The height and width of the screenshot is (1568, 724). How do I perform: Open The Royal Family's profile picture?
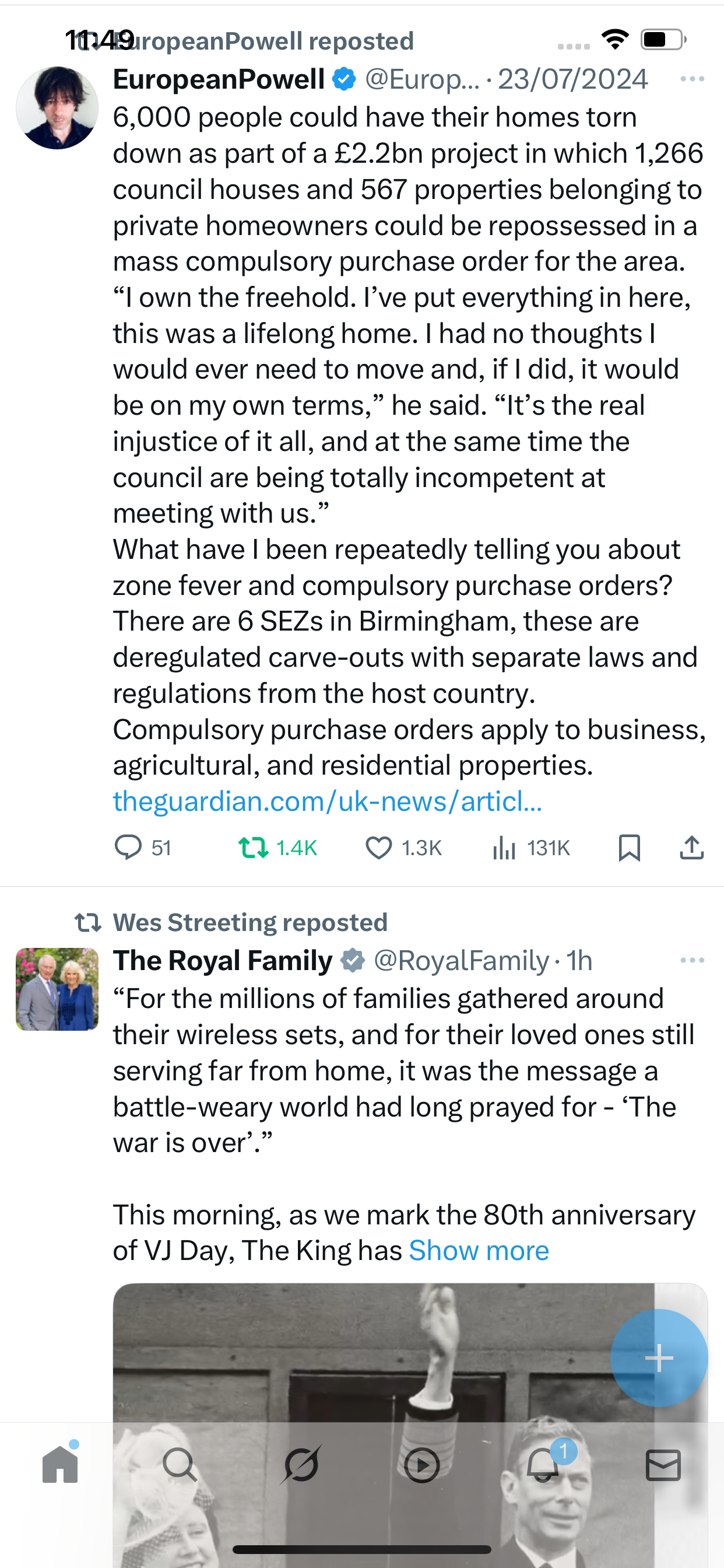point(57,989)
